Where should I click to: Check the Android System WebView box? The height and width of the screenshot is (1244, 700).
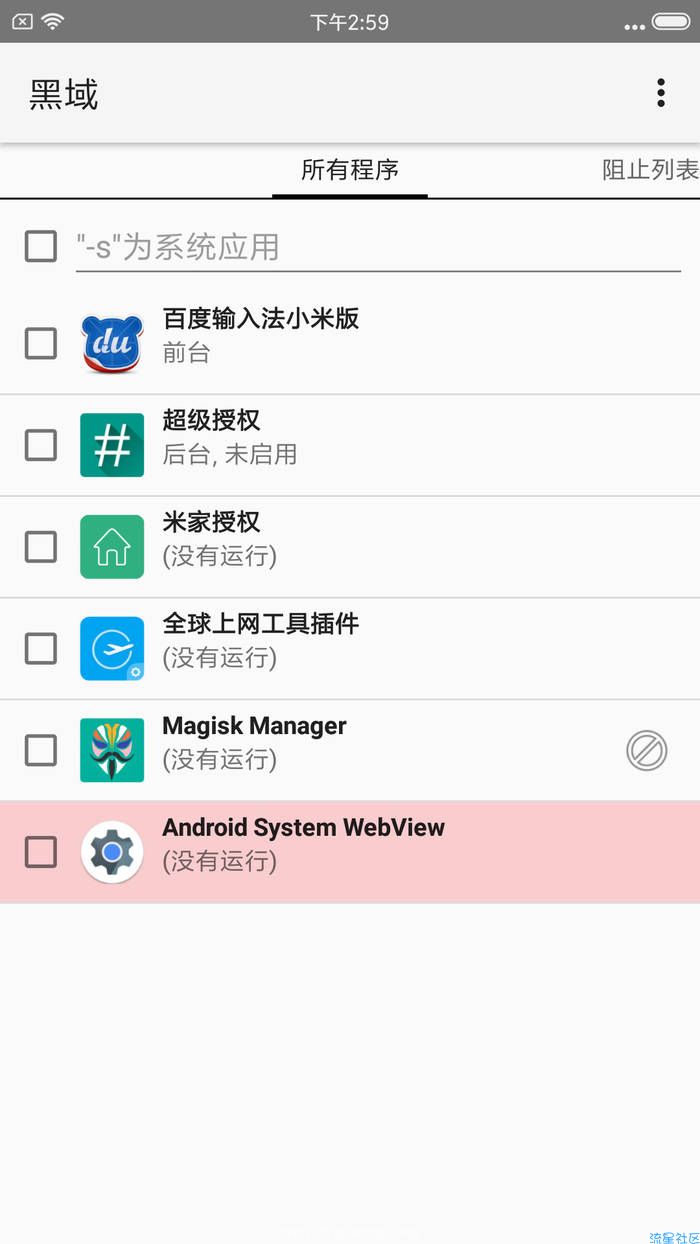click(x=41, y=852)
